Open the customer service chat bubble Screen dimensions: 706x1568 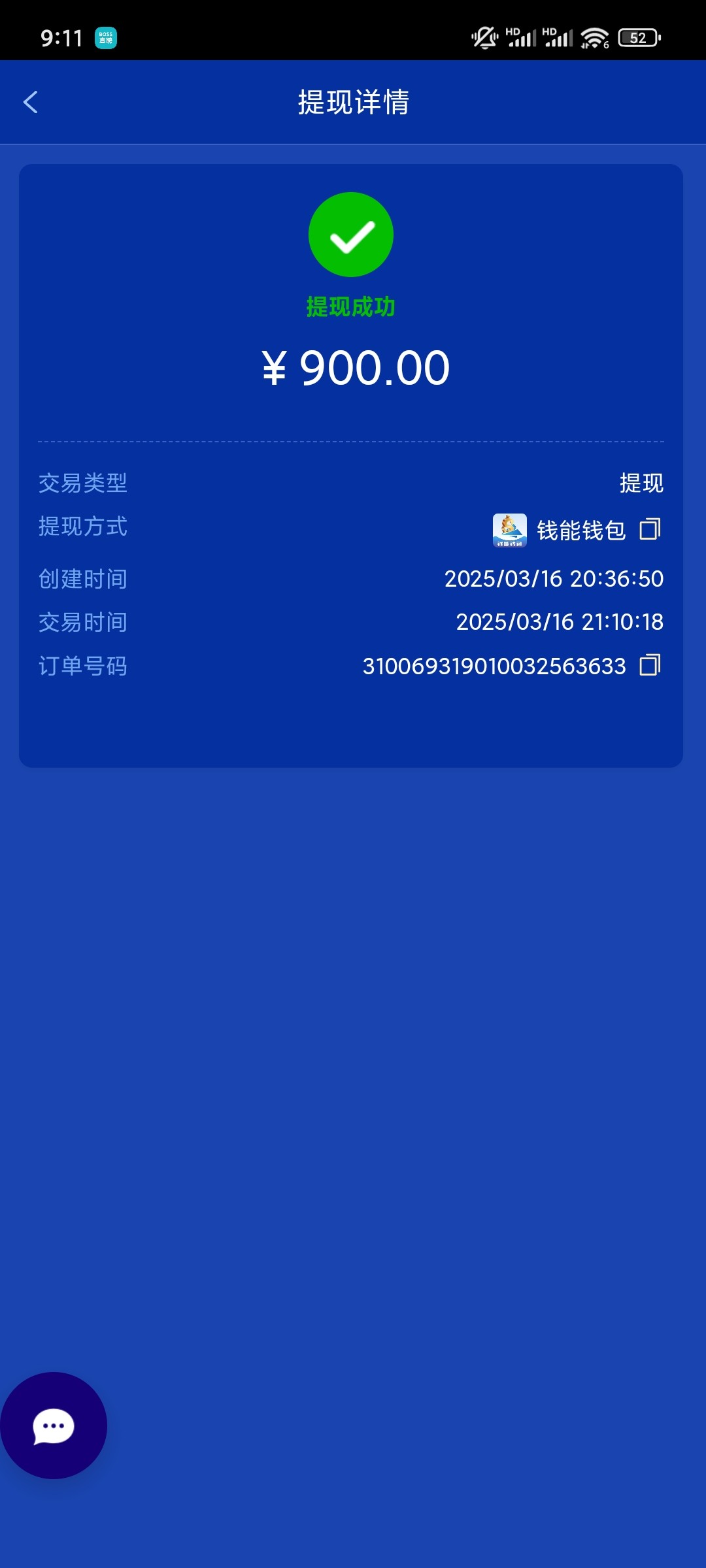click(x=54, y=1426)
